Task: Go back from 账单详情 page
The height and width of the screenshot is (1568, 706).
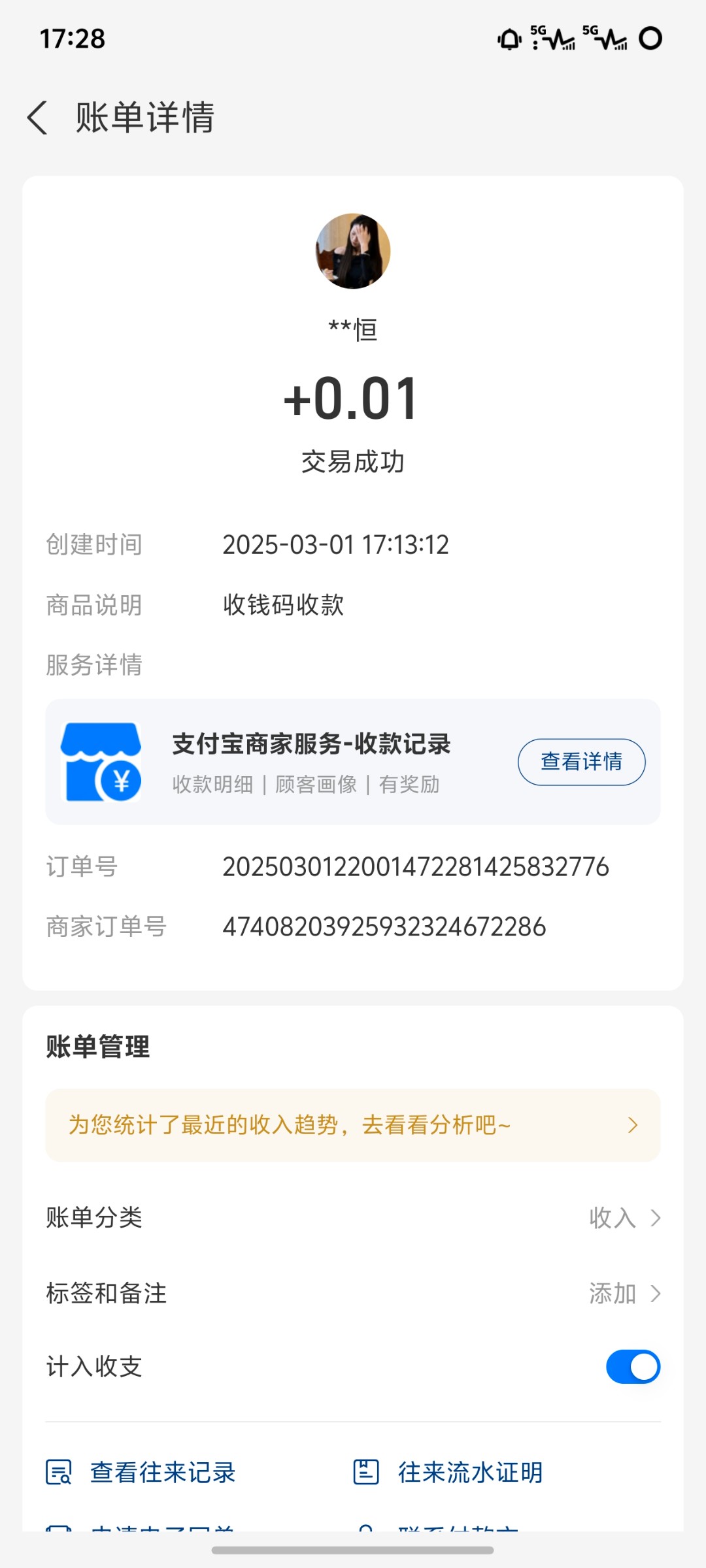Action: click(38, 118)
